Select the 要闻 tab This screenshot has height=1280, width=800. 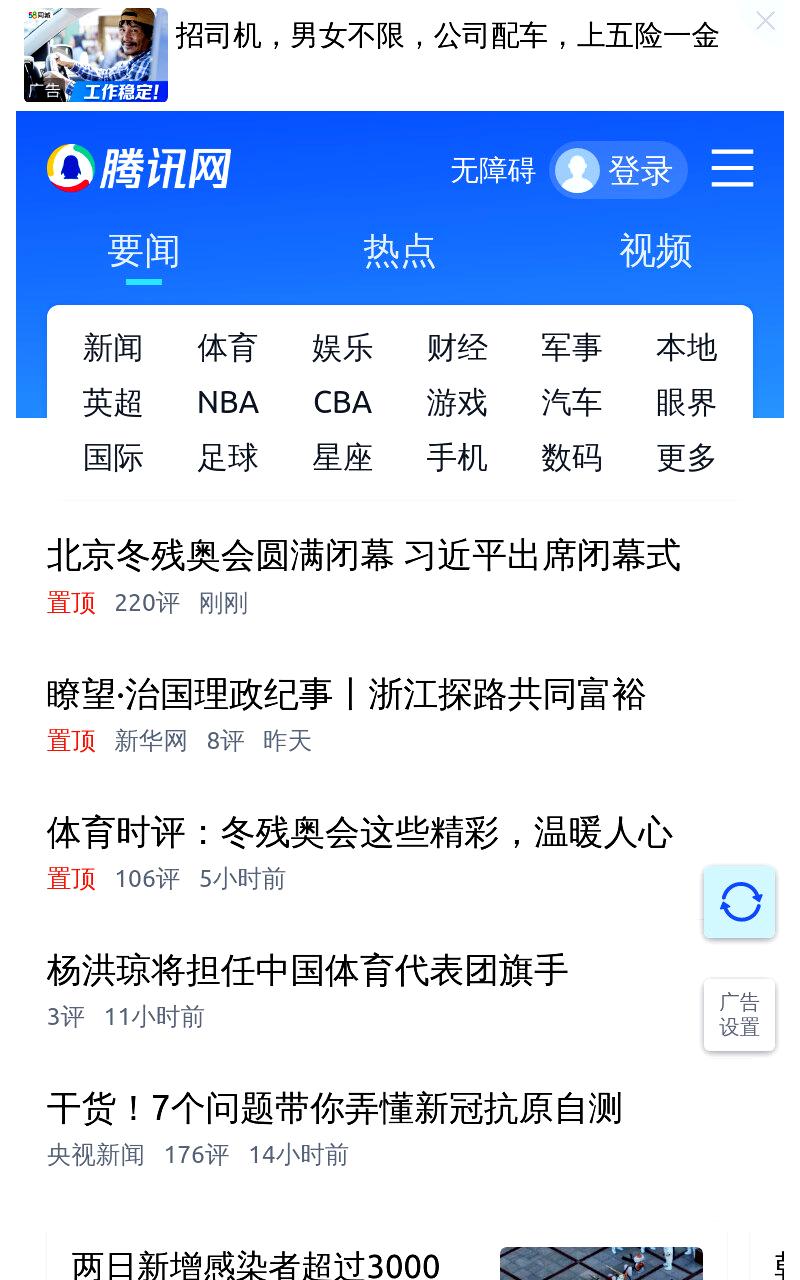(144, 251)
